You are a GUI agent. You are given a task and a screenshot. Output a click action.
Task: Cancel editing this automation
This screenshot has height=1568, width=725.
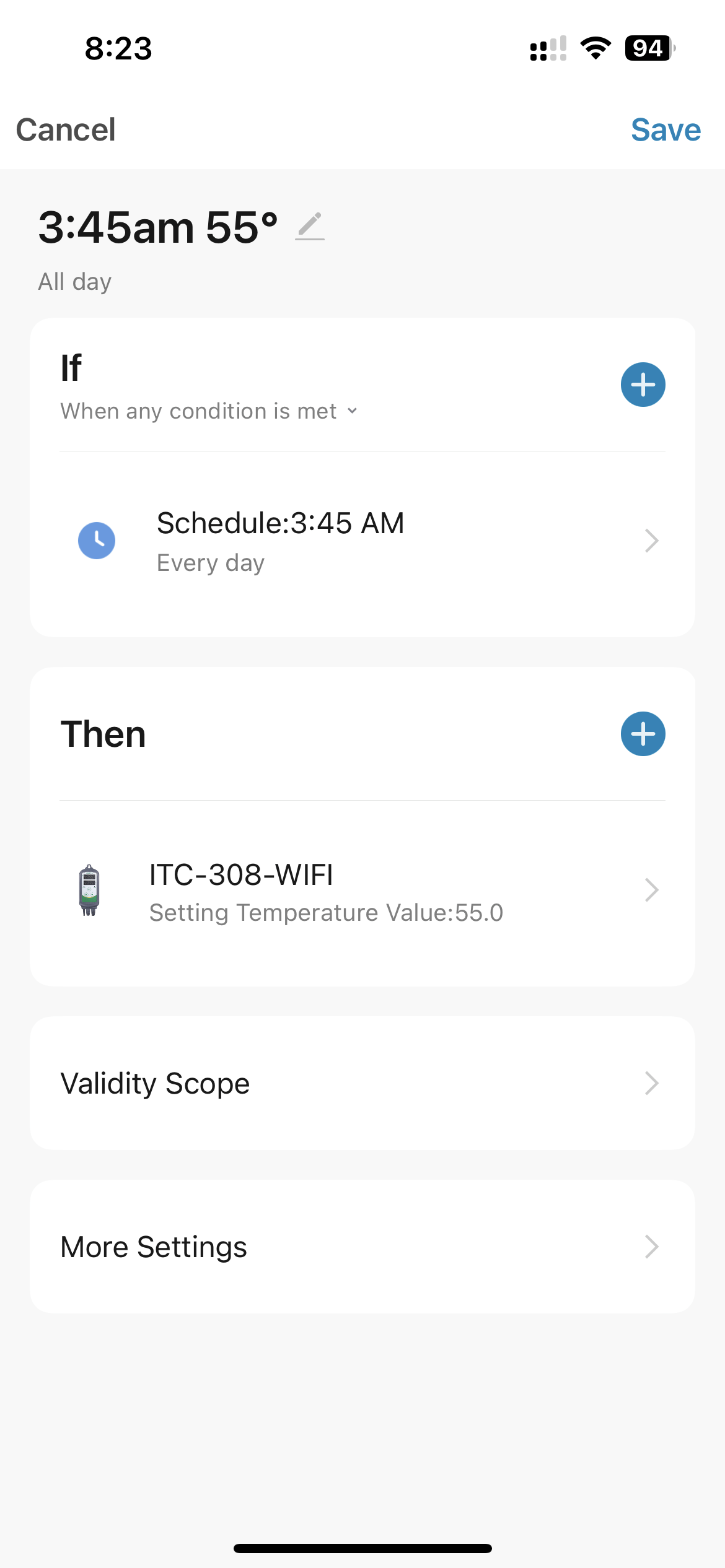click(x=66, y=130)
